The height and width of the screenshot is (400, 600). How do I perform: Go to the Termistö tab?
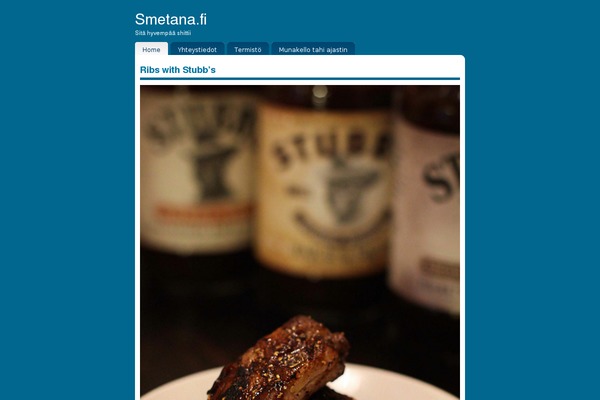pyautogui.click(x=247, y=49)
